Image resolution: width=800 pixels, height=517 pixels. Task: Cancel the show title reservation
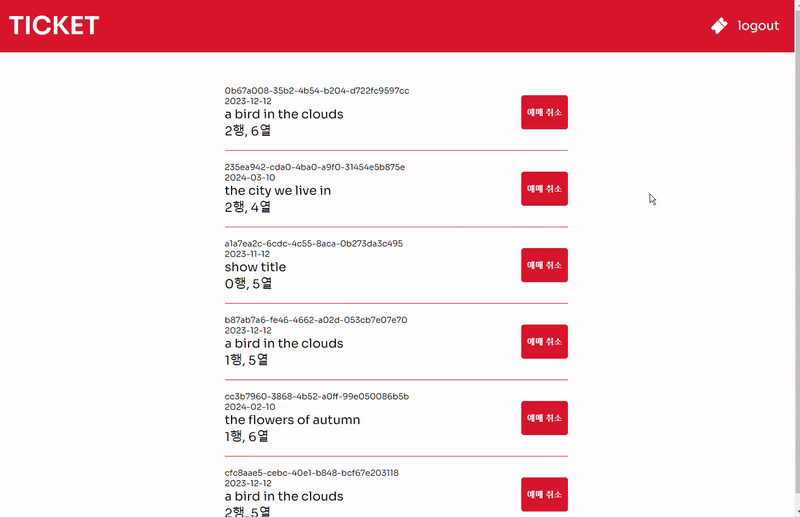[x=544, y=265]
